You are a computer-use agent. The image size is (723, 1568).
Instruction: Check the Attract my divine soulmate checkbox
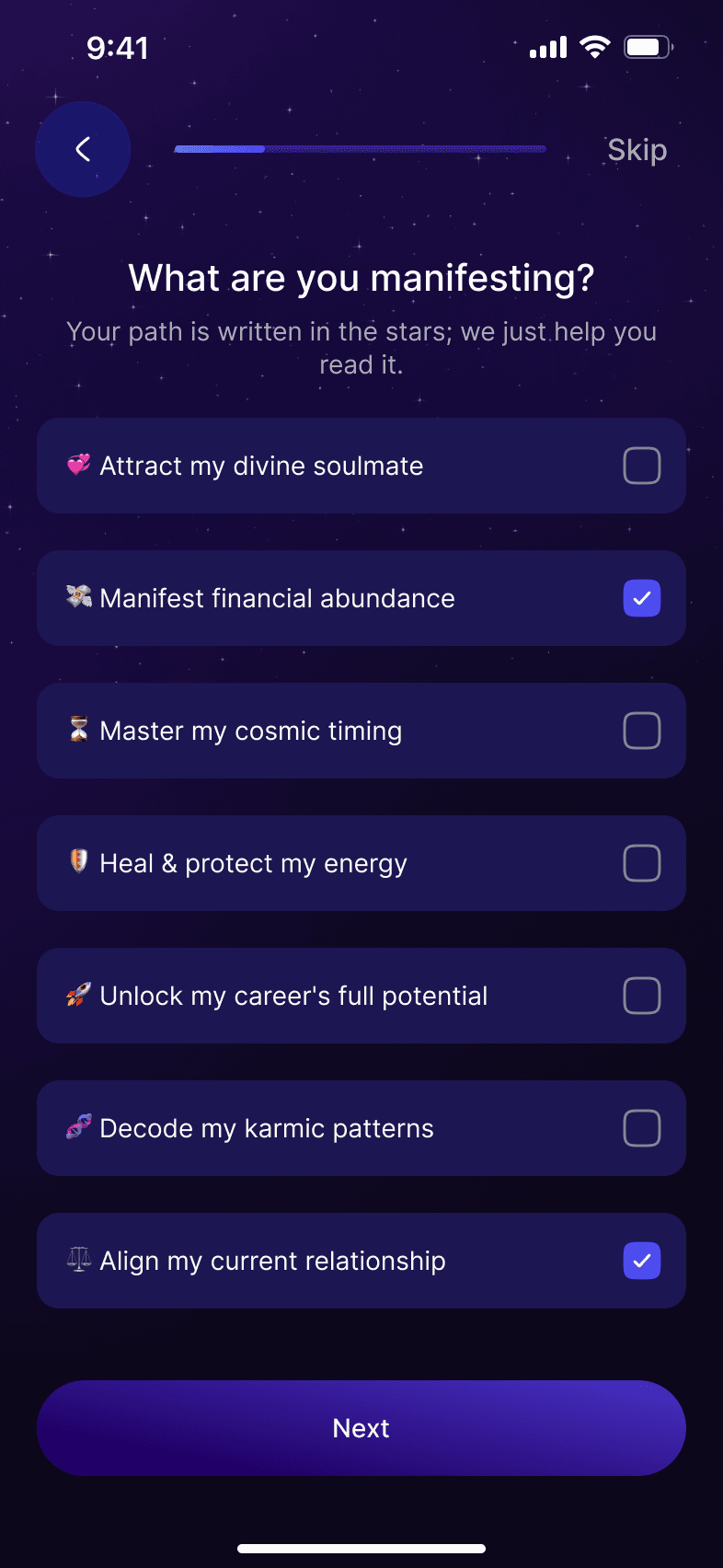click(642, 466)
